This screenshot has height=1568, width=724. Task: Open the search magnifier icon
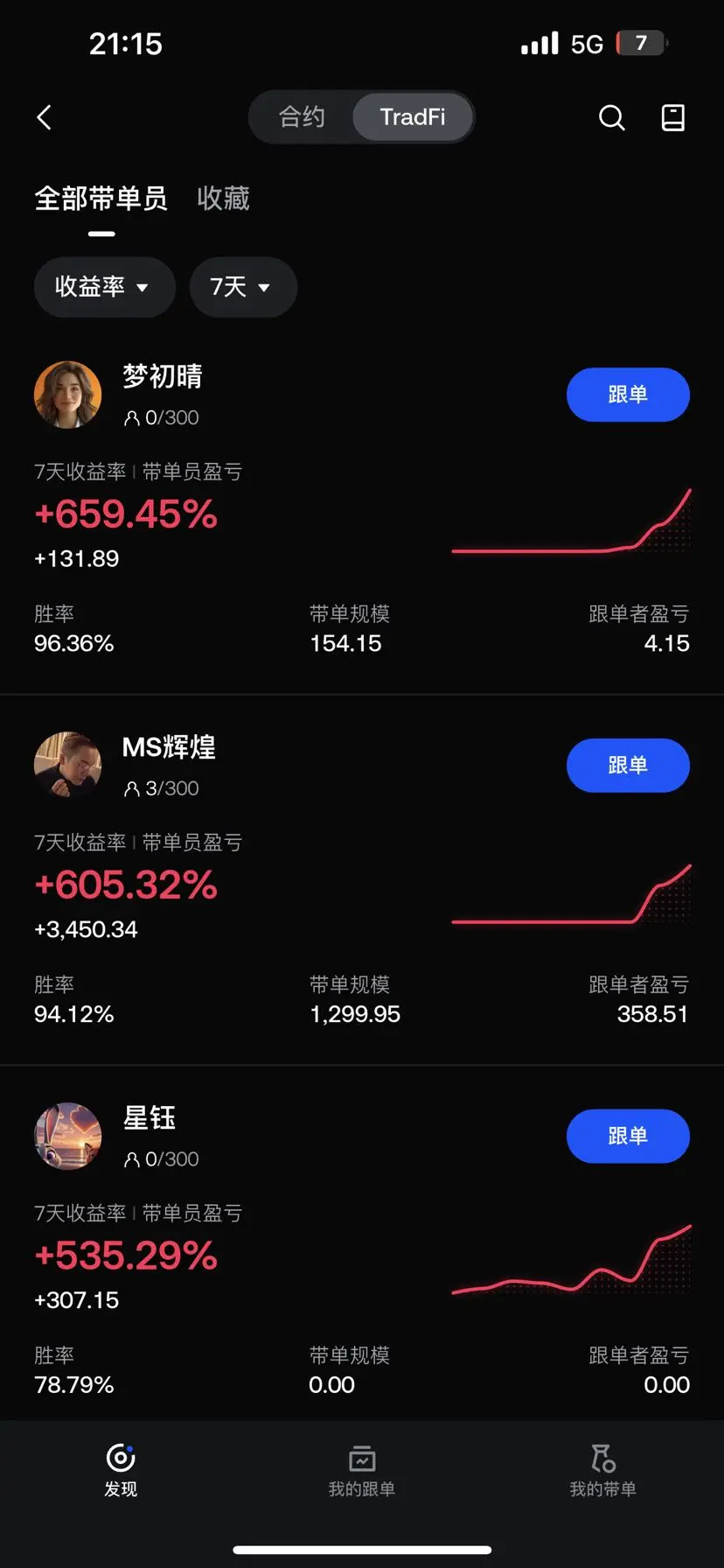click(612, 117)
